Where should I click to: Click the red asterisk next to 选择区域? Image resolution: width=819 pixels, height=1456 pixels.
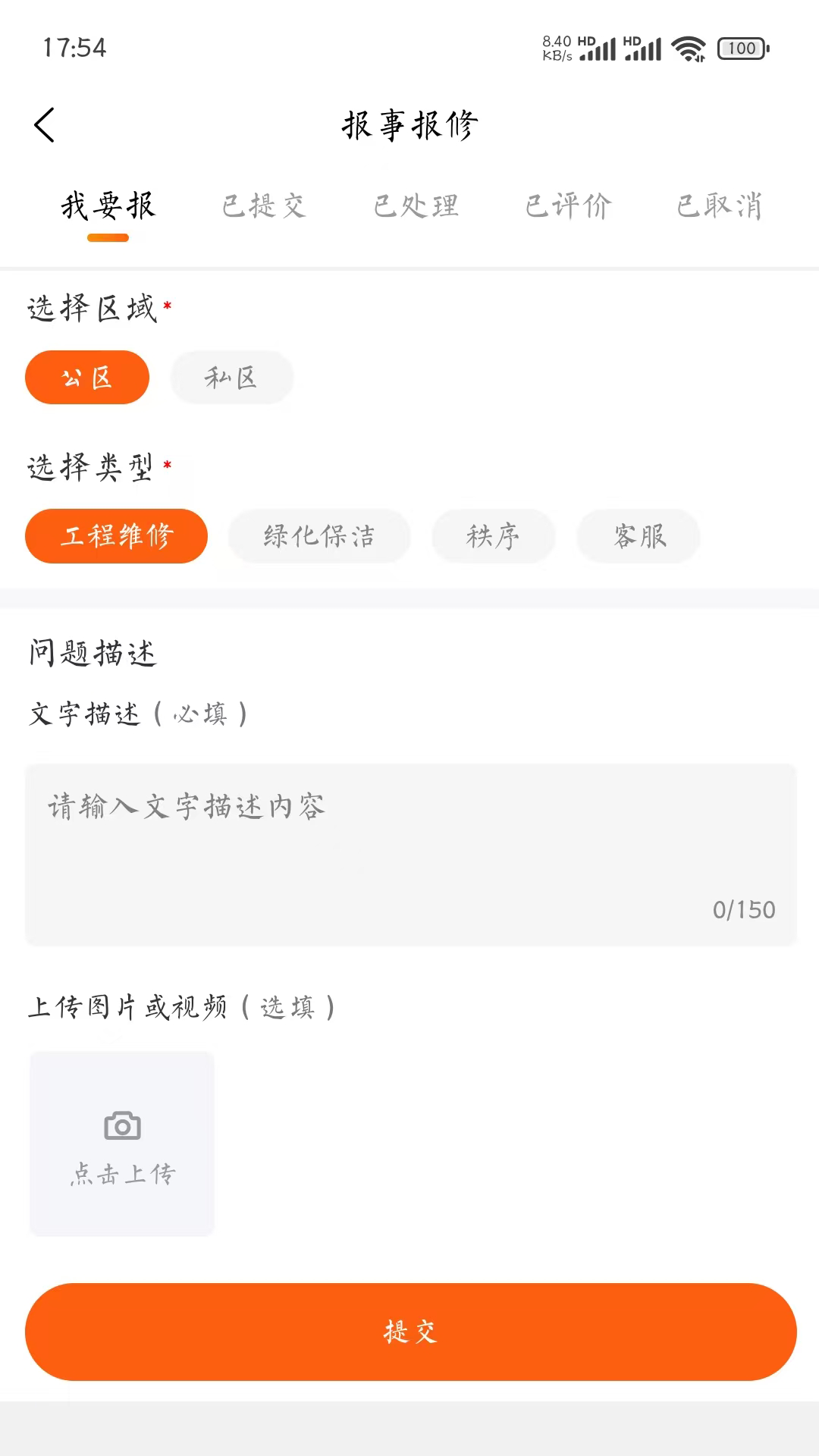pos(168,303)
